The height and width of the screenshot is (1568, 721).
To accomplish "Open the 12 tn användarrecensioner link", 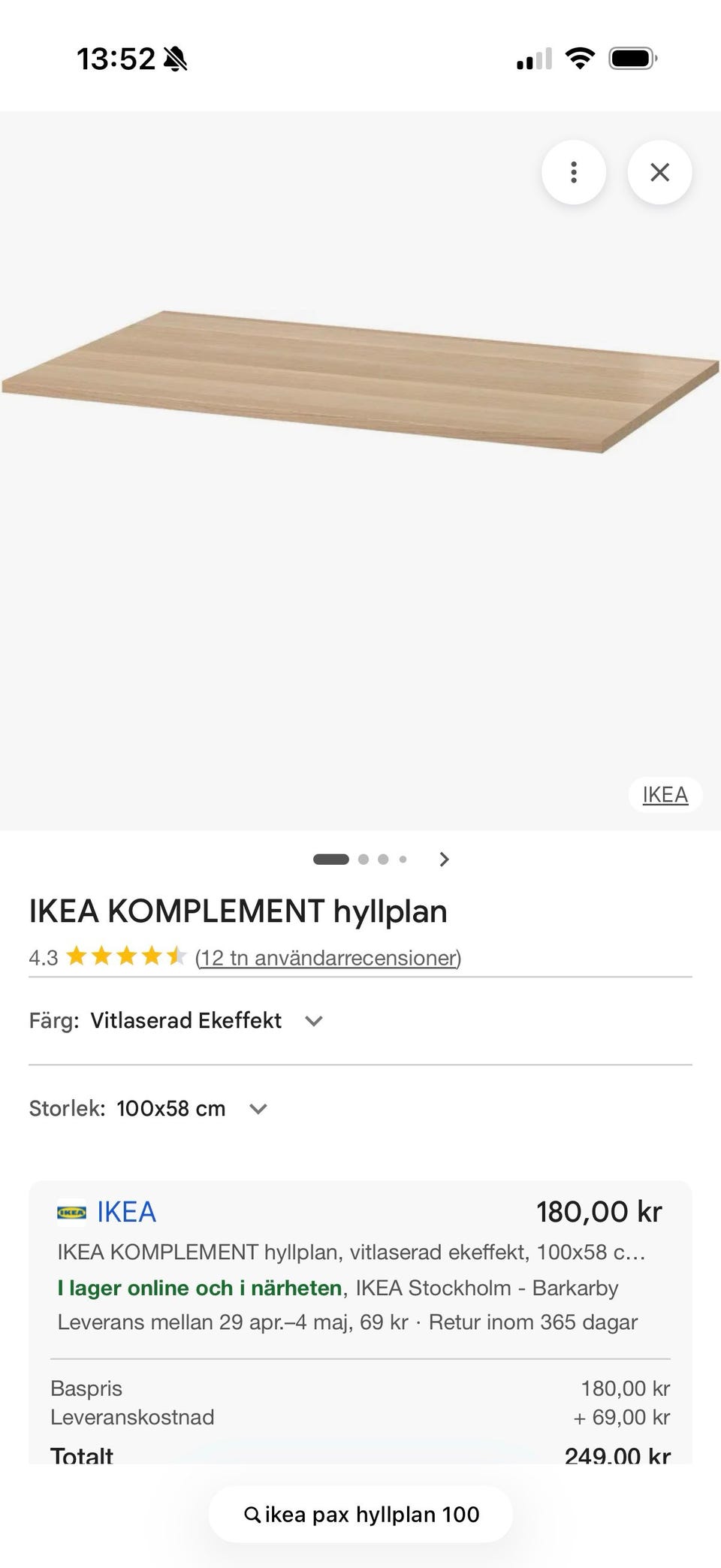I will click(327, 958).
